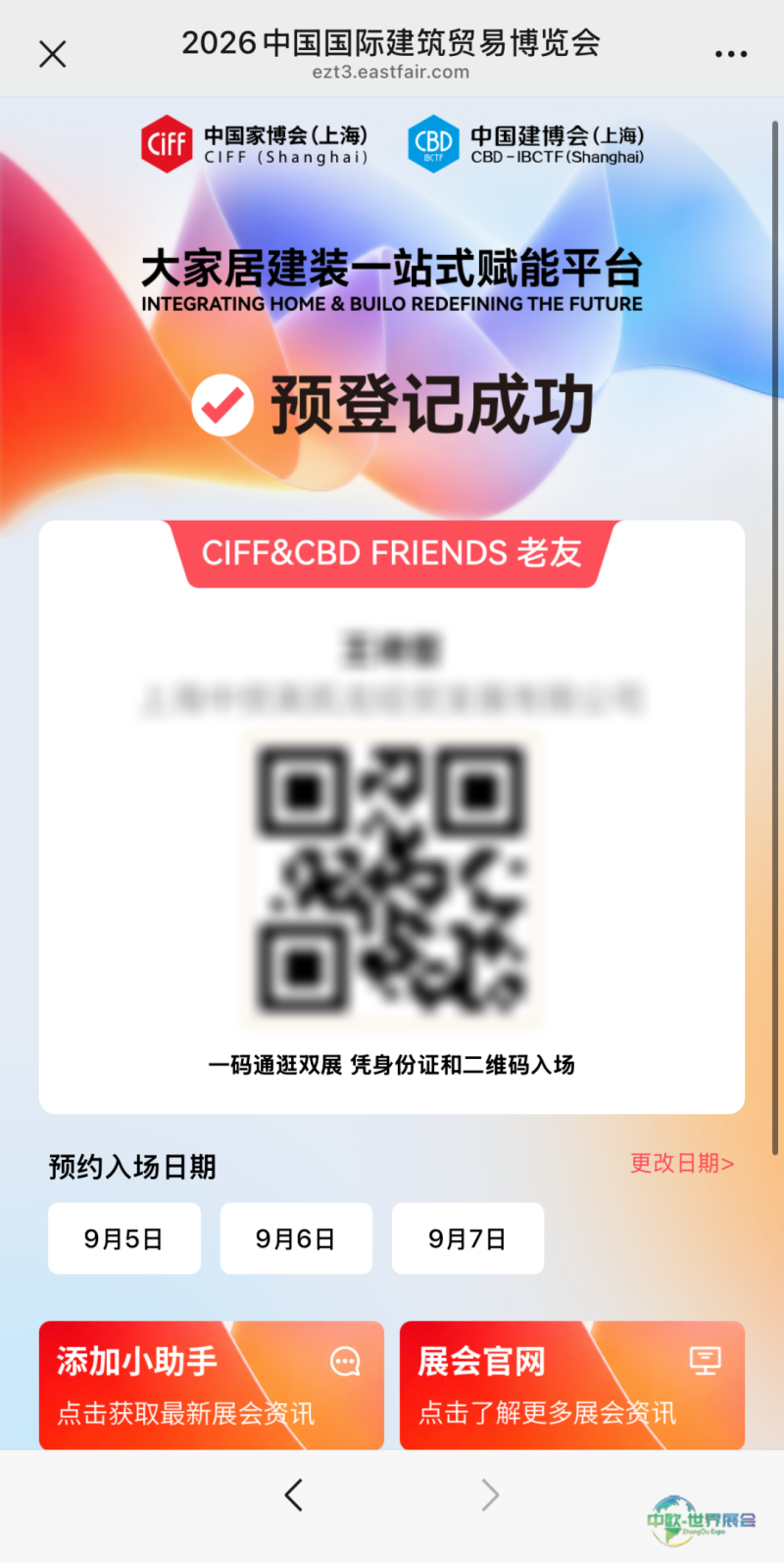Choose the 9月7日 date chip
This screenshot has width=784, height=1563.
coord(467,1238)
